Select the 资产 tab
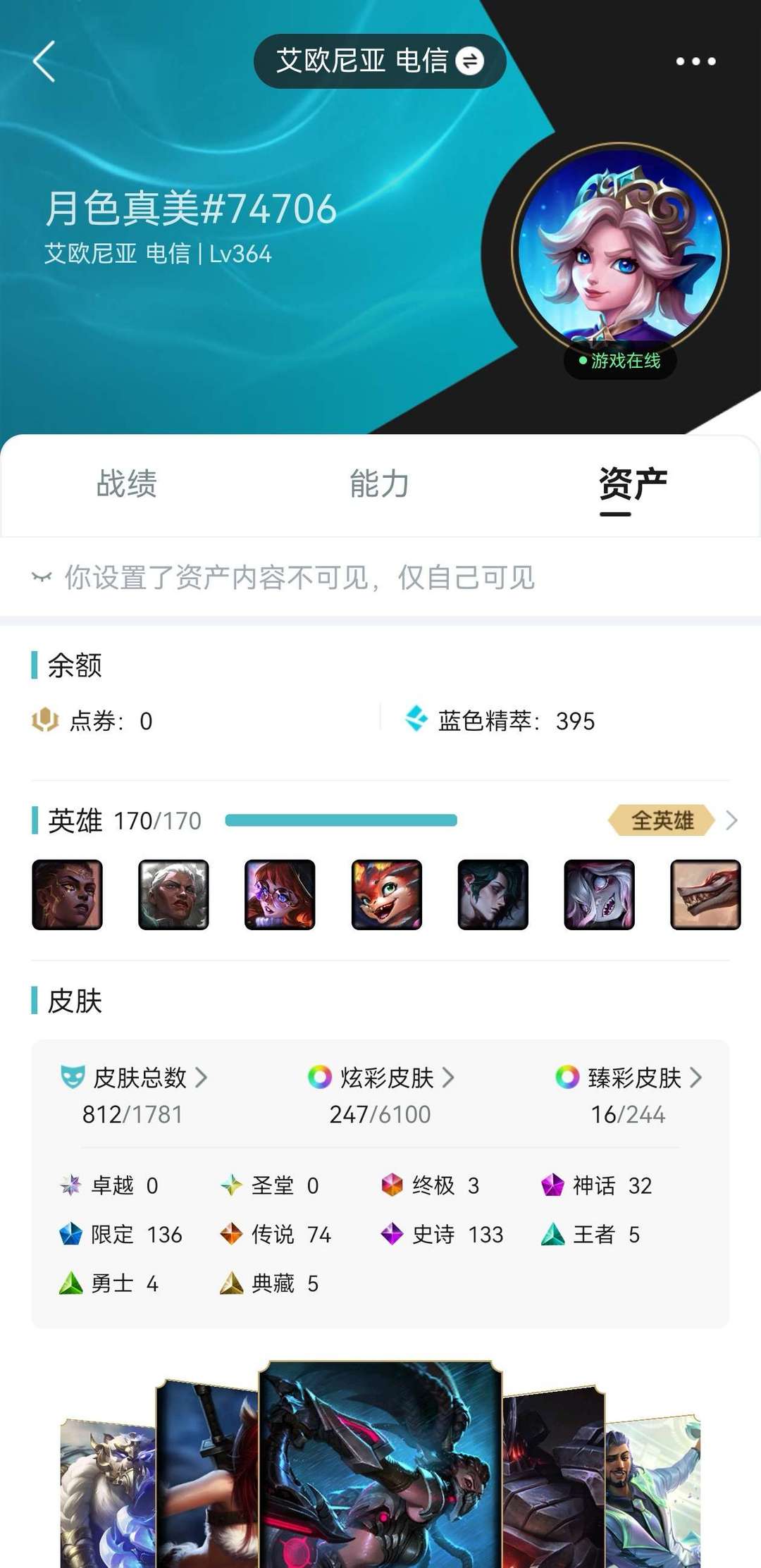The width and height of the screenshot is (761, 1568). click(x=633, y=486)
